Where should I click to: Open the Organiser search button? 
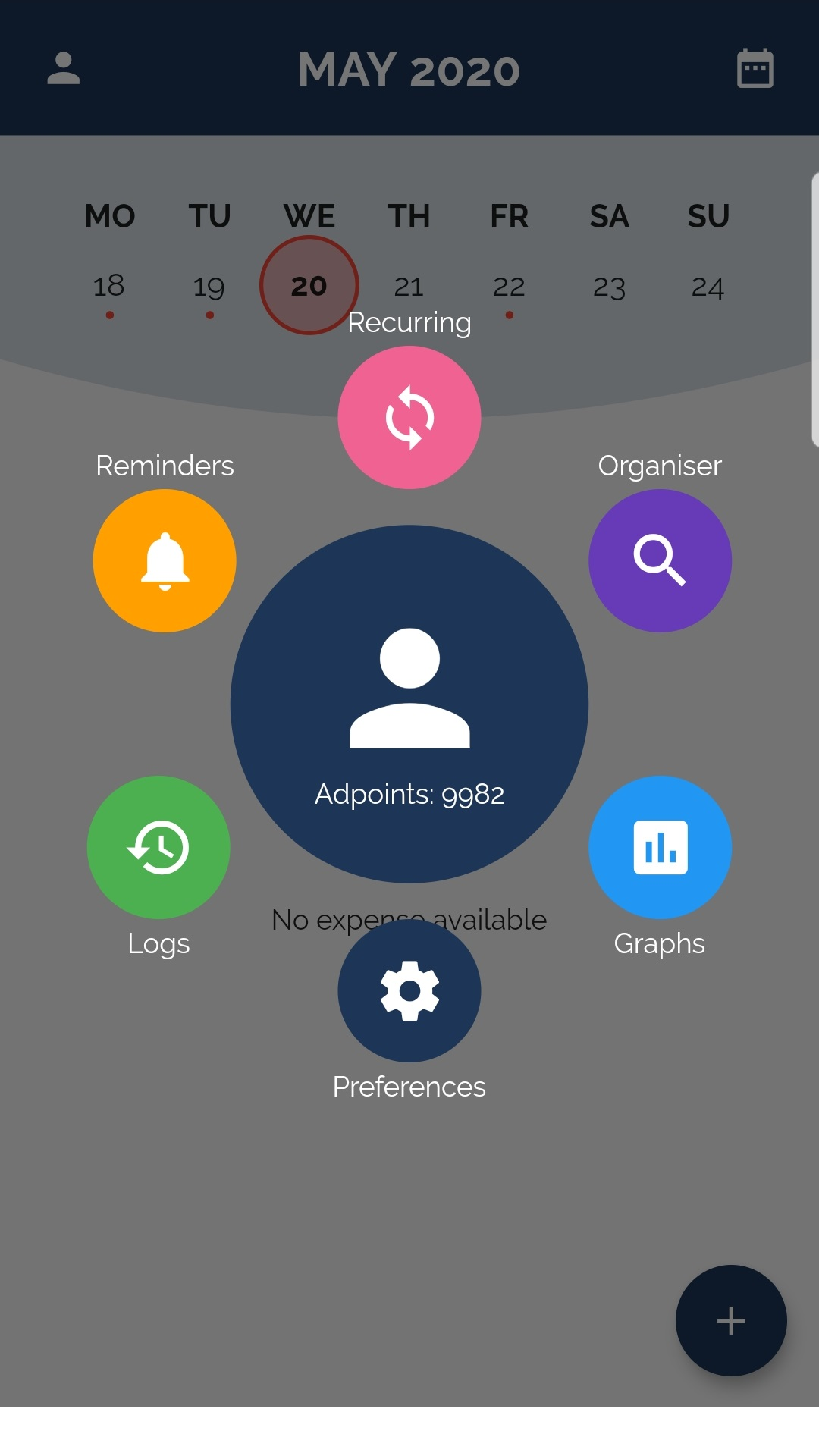(660, 560)
